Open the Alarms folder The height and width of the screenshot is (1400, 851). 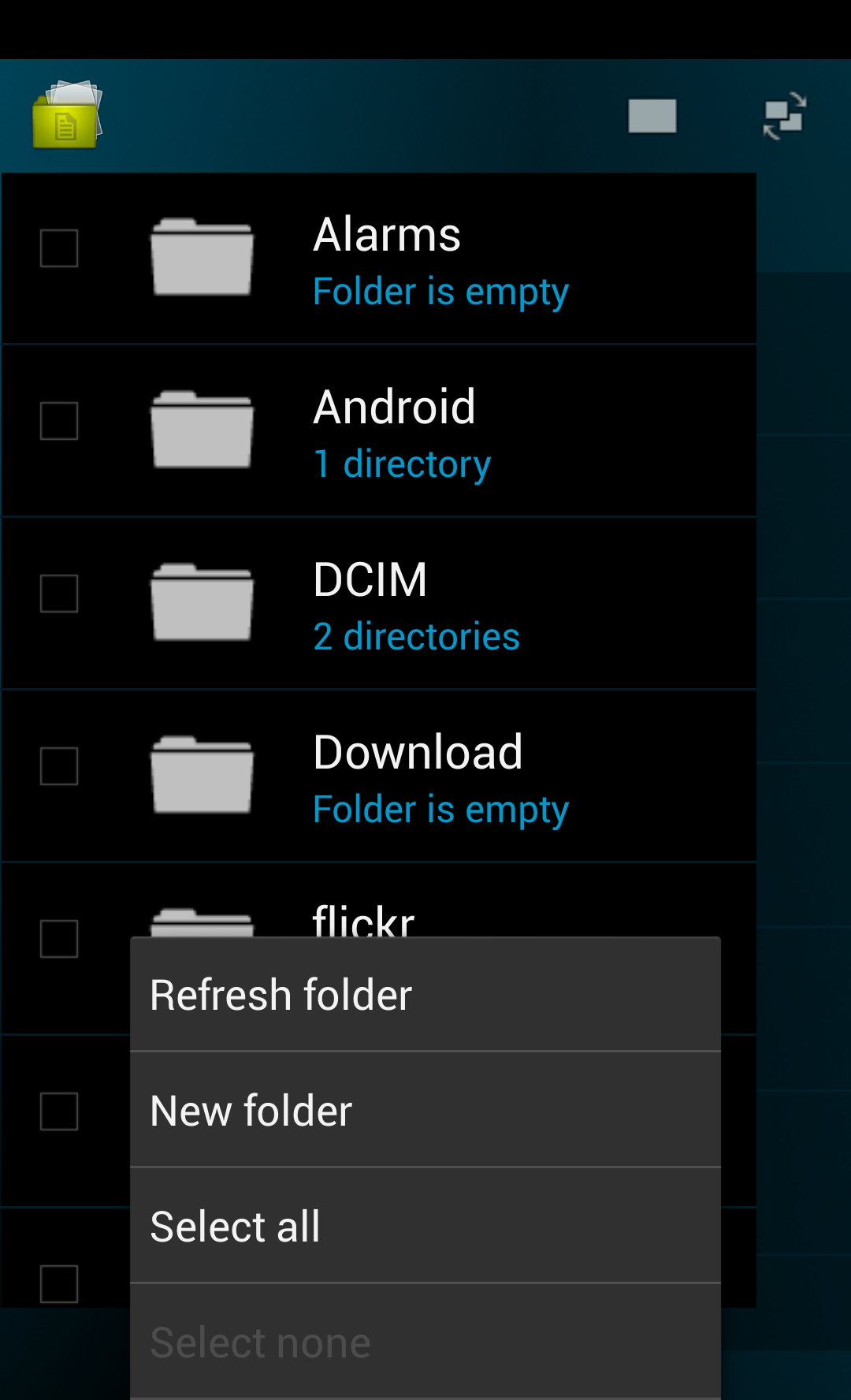pyautogui.click(x=378, y=258)
